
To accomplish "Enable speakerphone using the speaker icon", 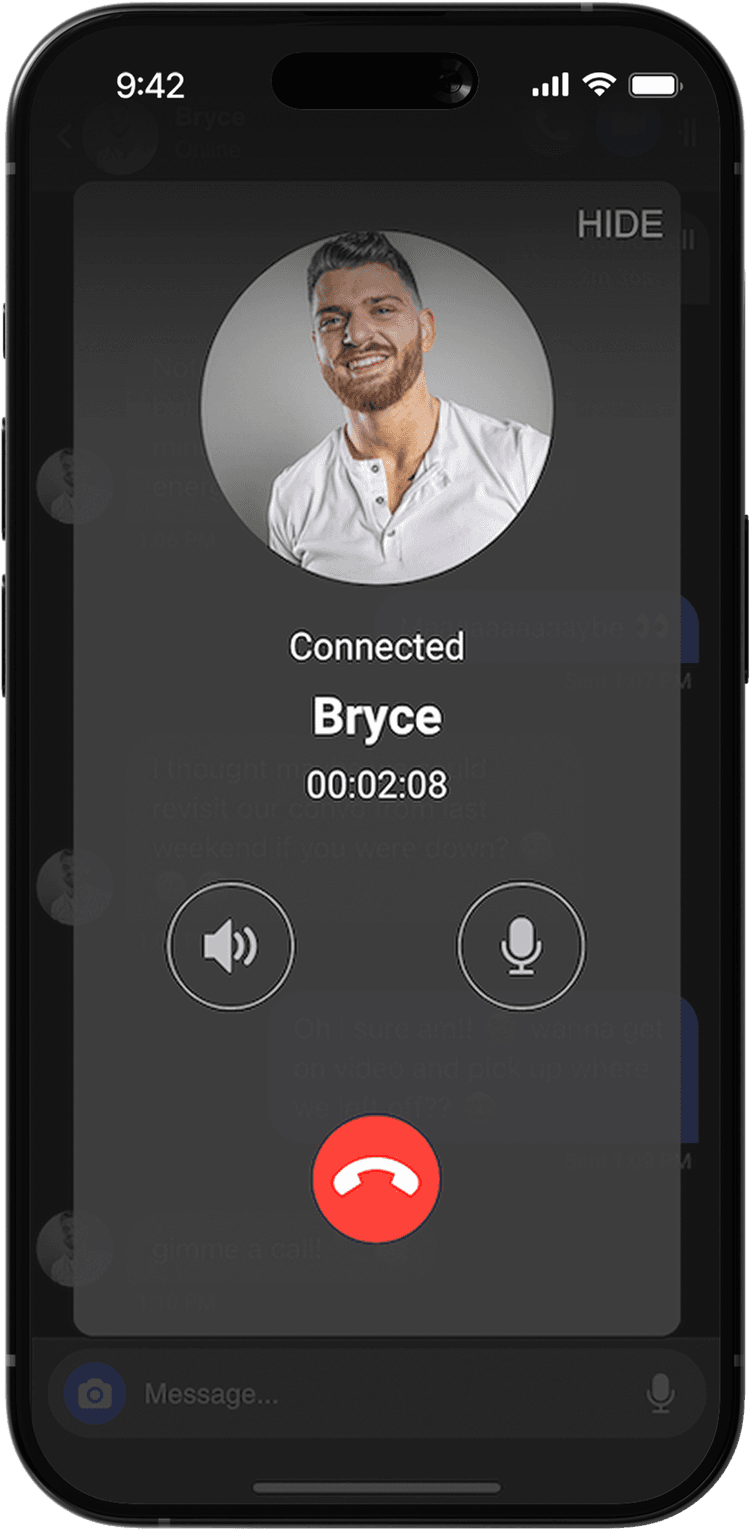I will pos(230,945).
